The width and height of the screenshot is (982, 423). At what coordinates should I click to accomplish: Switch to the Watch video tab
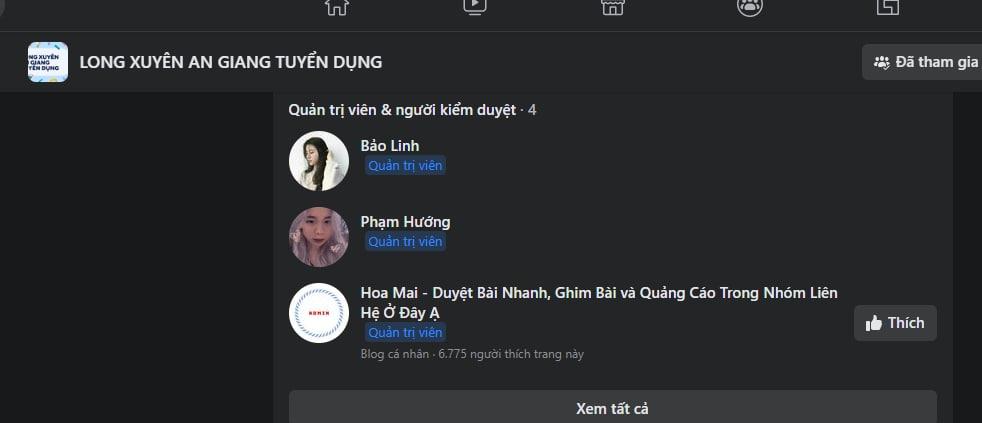(x=474, y=6)
